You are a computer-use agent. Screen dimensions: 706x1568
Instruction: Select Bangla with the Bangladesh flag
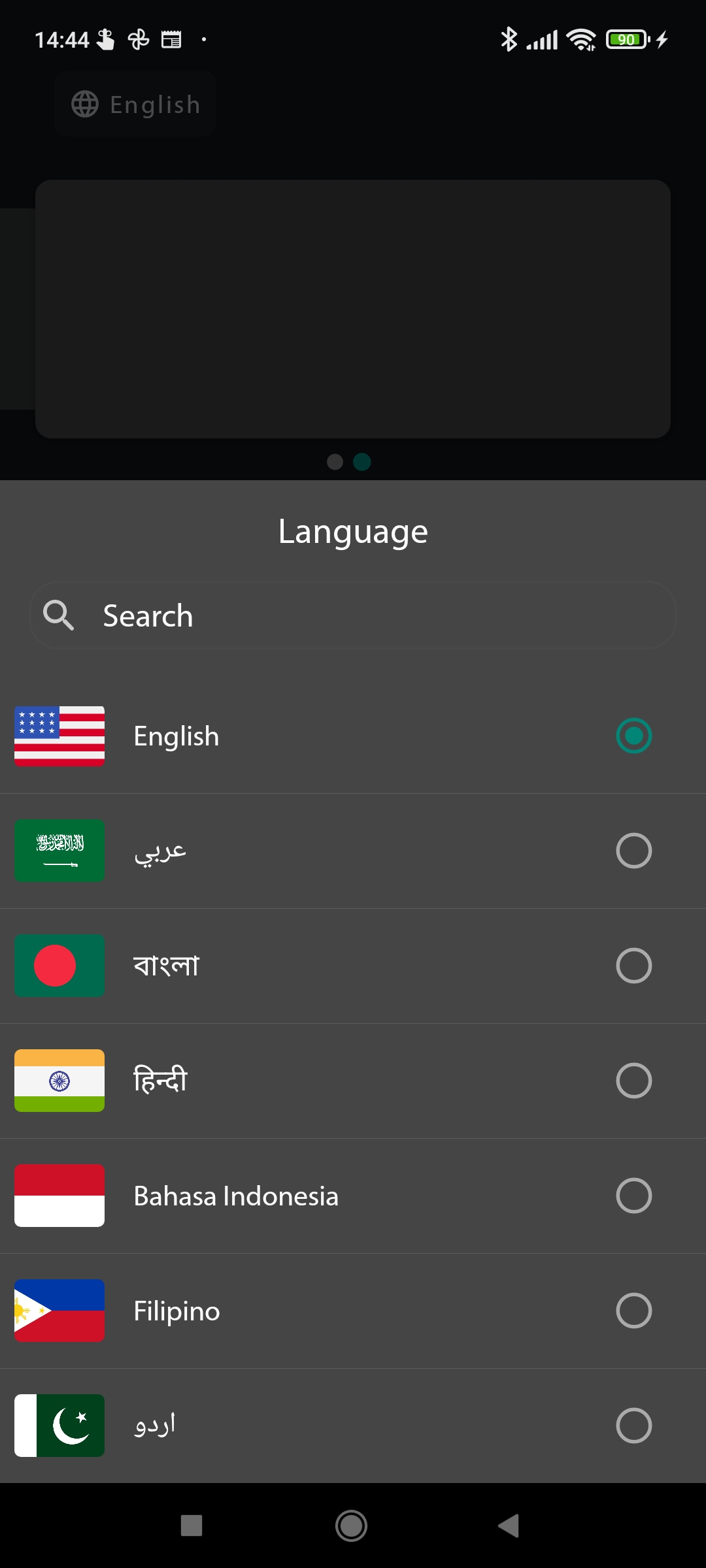[x=353, y=966]
